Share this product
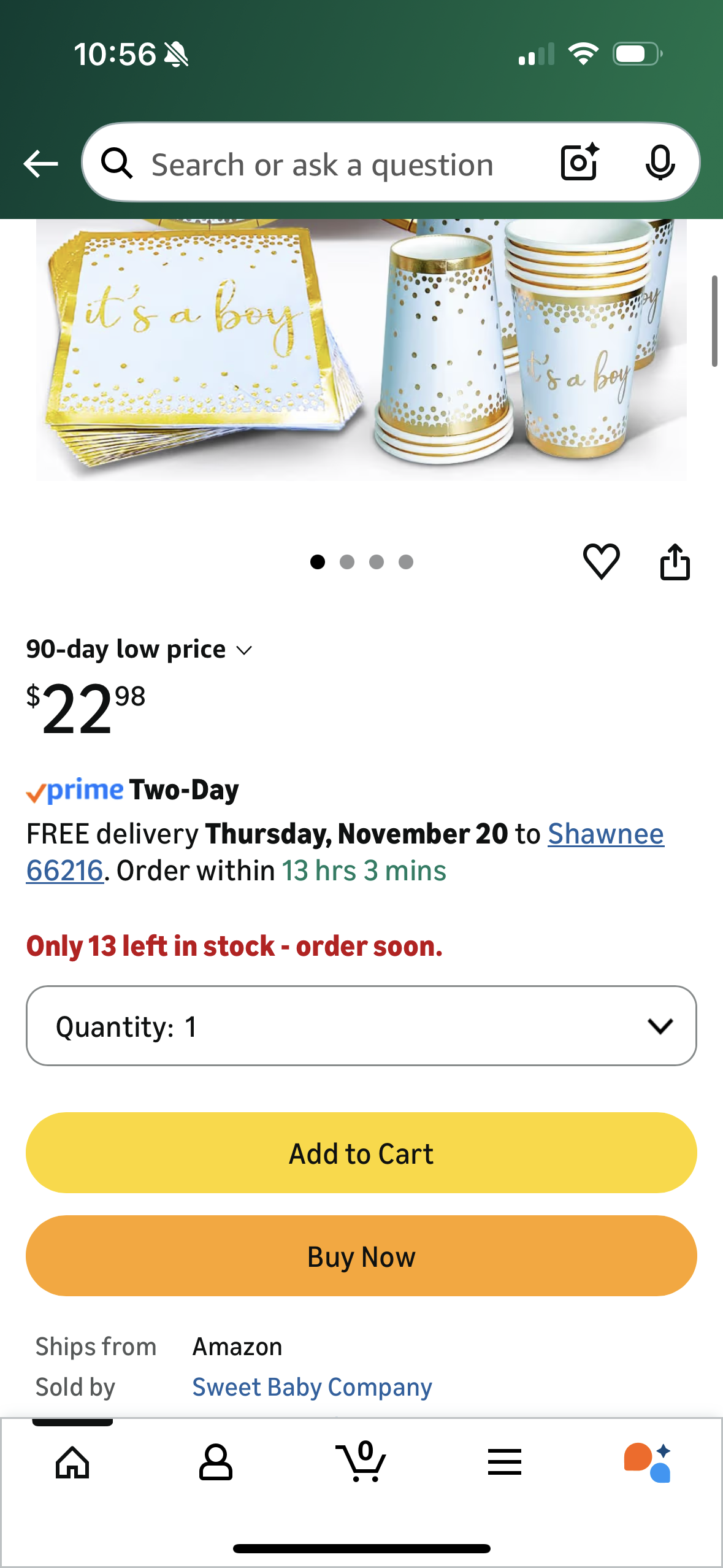This screenshot has width=723, height=1568. [675, 561]
